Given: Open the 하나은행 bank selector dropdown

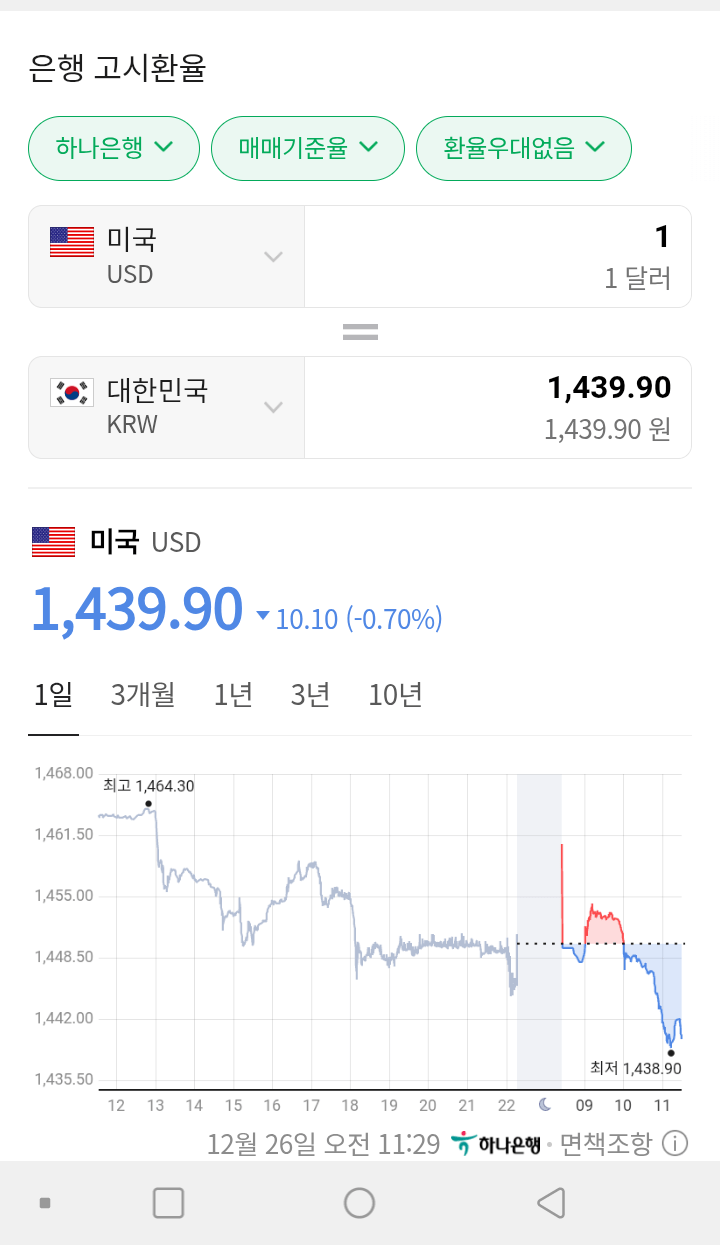Looking at the screenshot, I should pyautogui.click(x=114, y=149).
